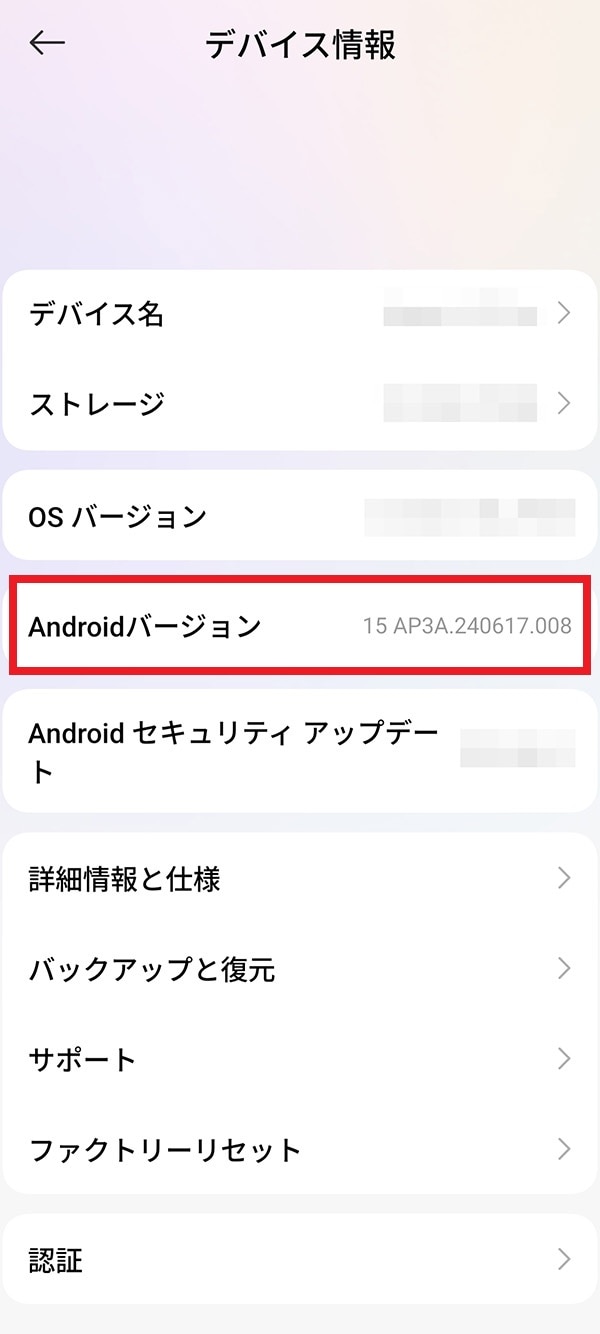Tap the Androidバージョン row
This screenshot has width=600, height=1334.
pos(300,627)
